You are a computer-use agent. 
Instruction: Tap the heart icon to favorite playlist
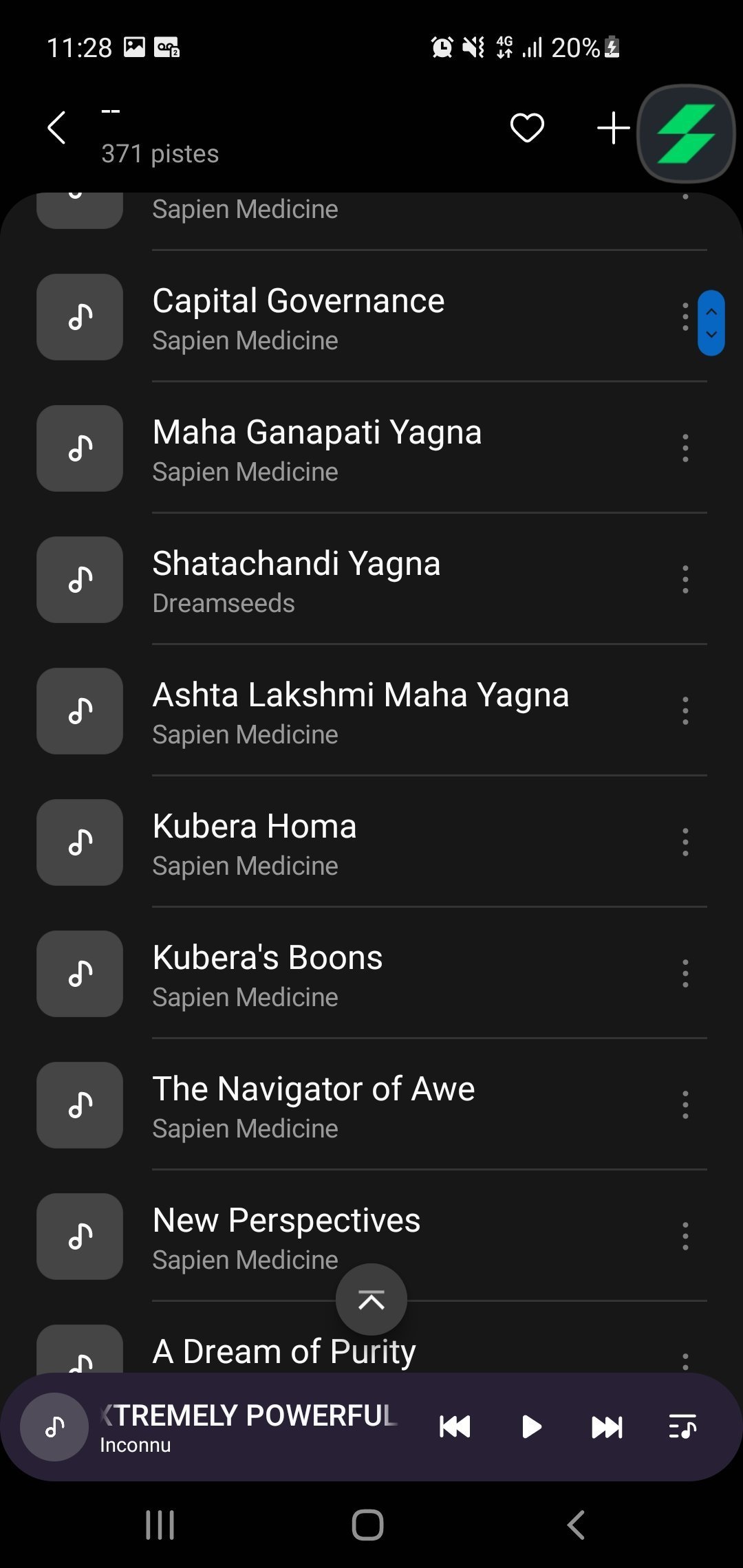(x=527, y=128)
